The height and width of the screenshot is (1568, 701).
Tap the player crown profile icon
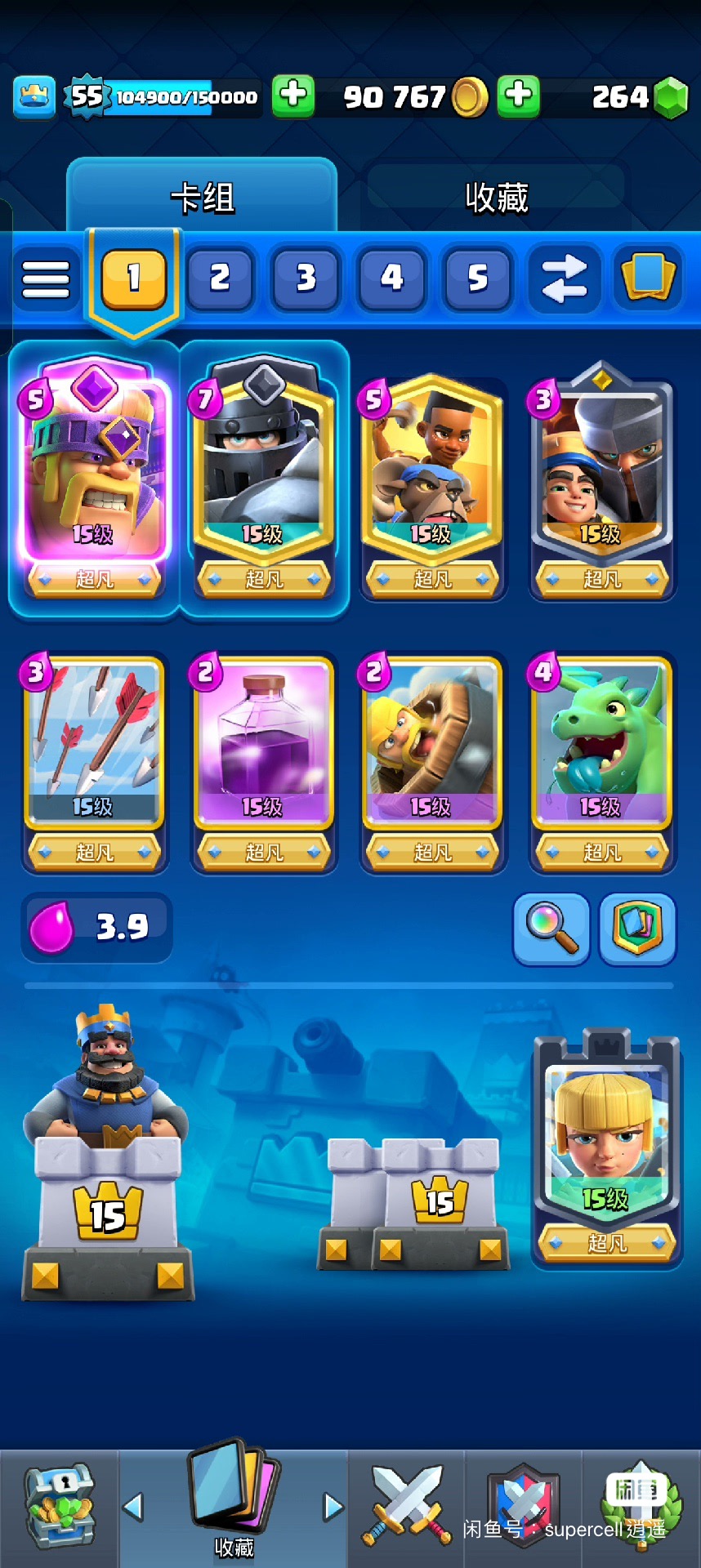(33, 97)
